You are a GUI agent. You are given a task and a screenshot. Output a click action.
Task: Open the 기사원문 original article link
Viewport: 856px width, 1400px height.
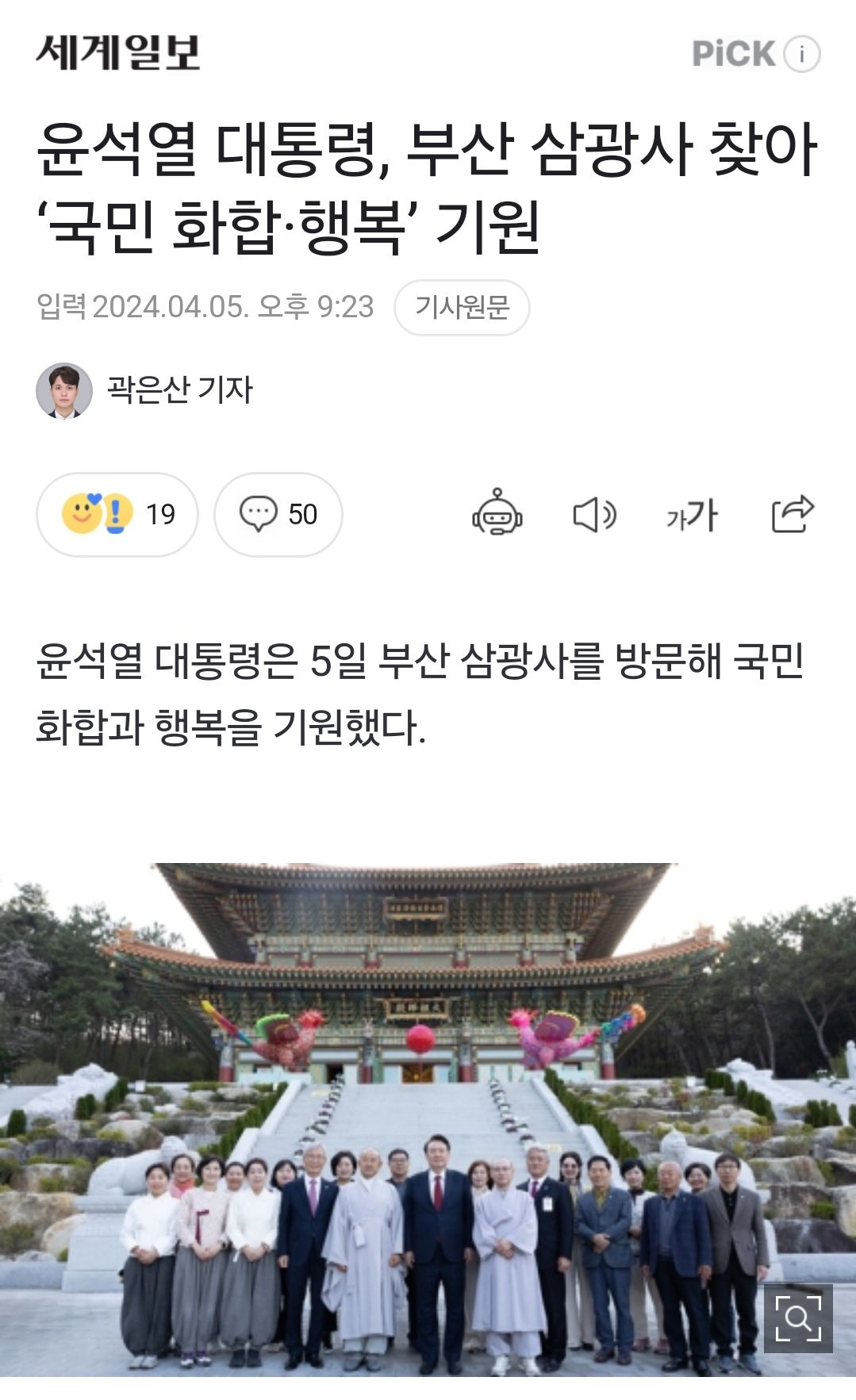click(x=462, y=307)
